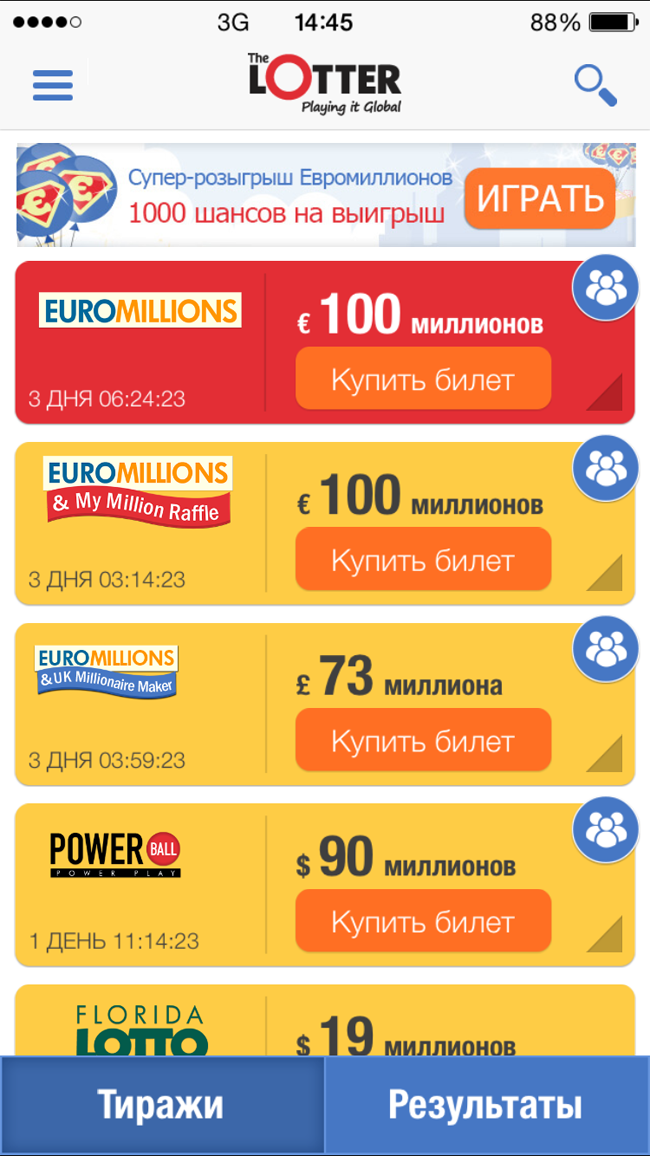This screenshot has height=1156, width=650.
Task: Switch to the Тиражи tab
Action: [x=161, y=1105]
